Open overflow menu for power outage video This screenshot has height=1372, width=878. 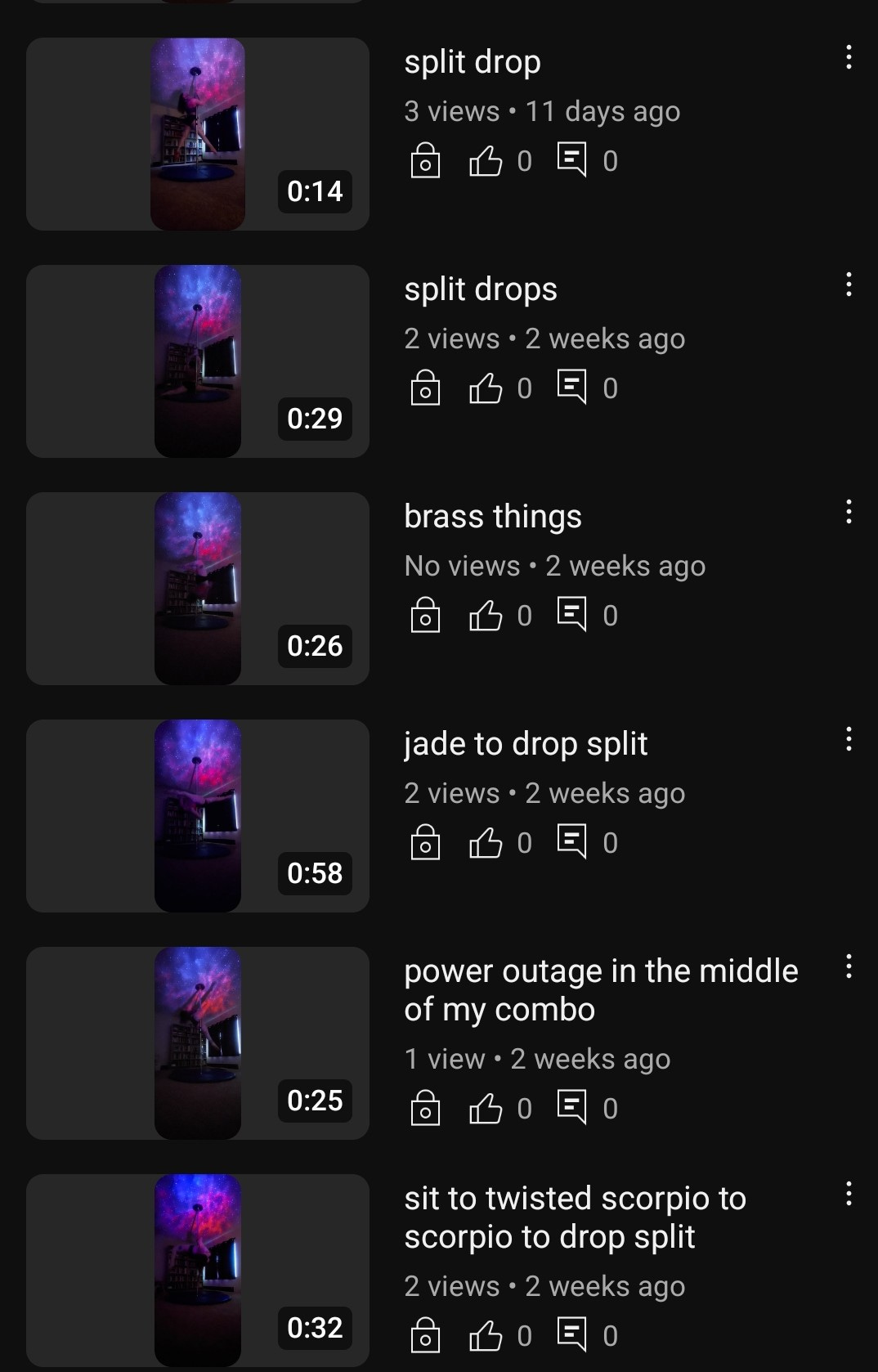coord(849,966)
